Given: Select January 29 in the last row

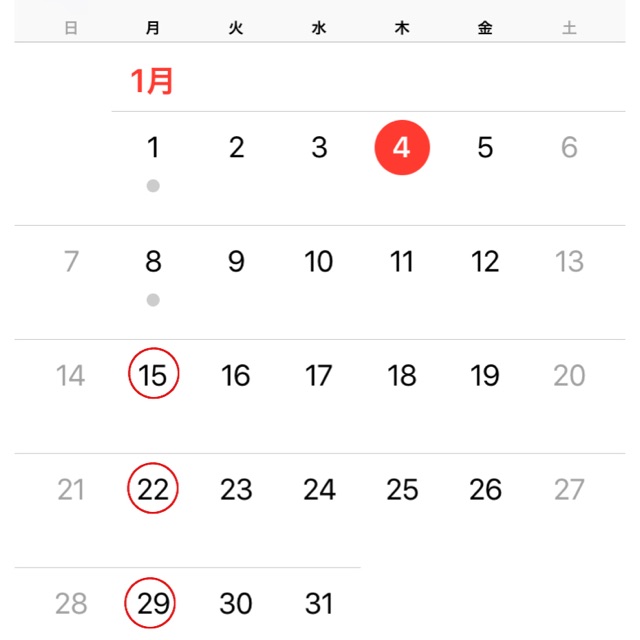Looking at the screenshot, I should point(153,604).
